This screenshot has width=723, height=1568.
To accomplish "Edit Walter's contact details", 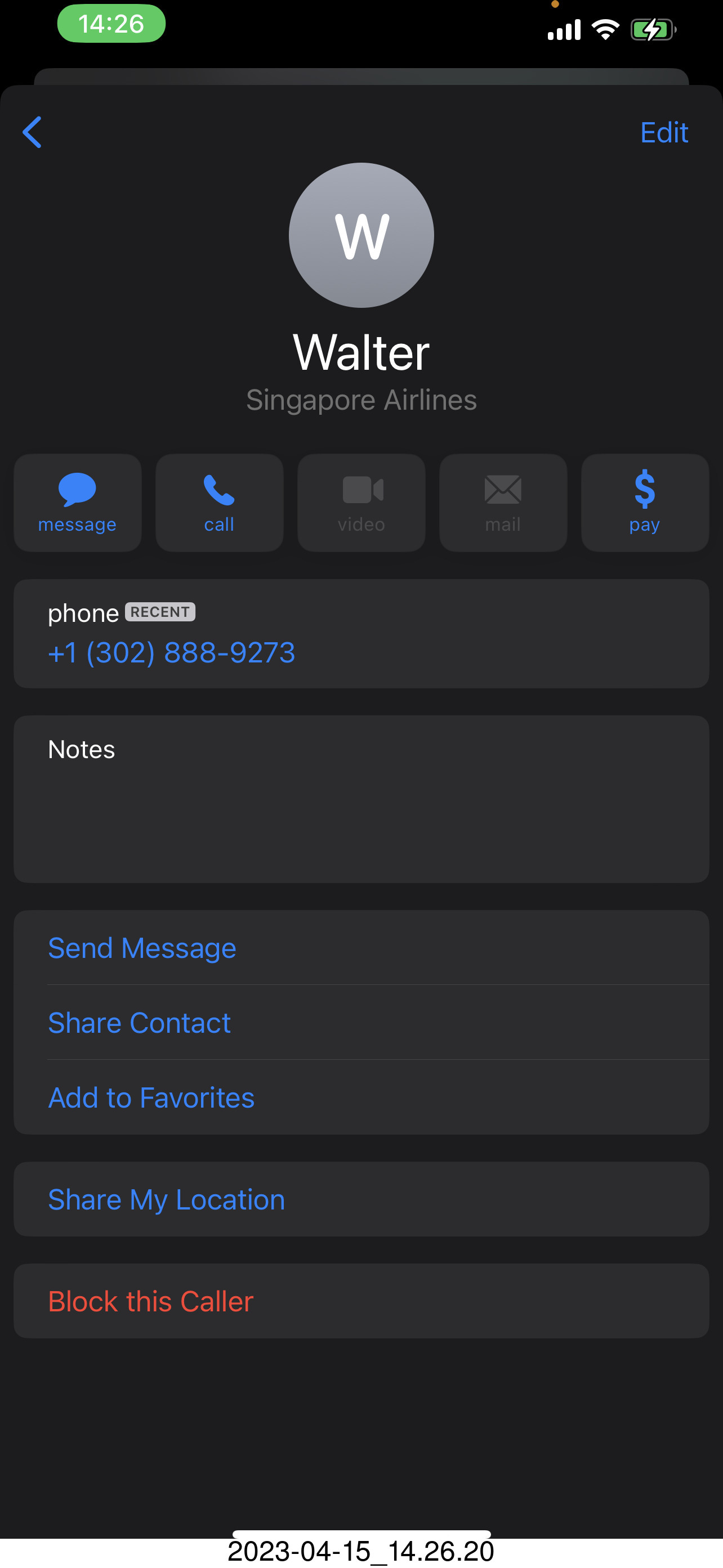I will (x=664, y=132).
